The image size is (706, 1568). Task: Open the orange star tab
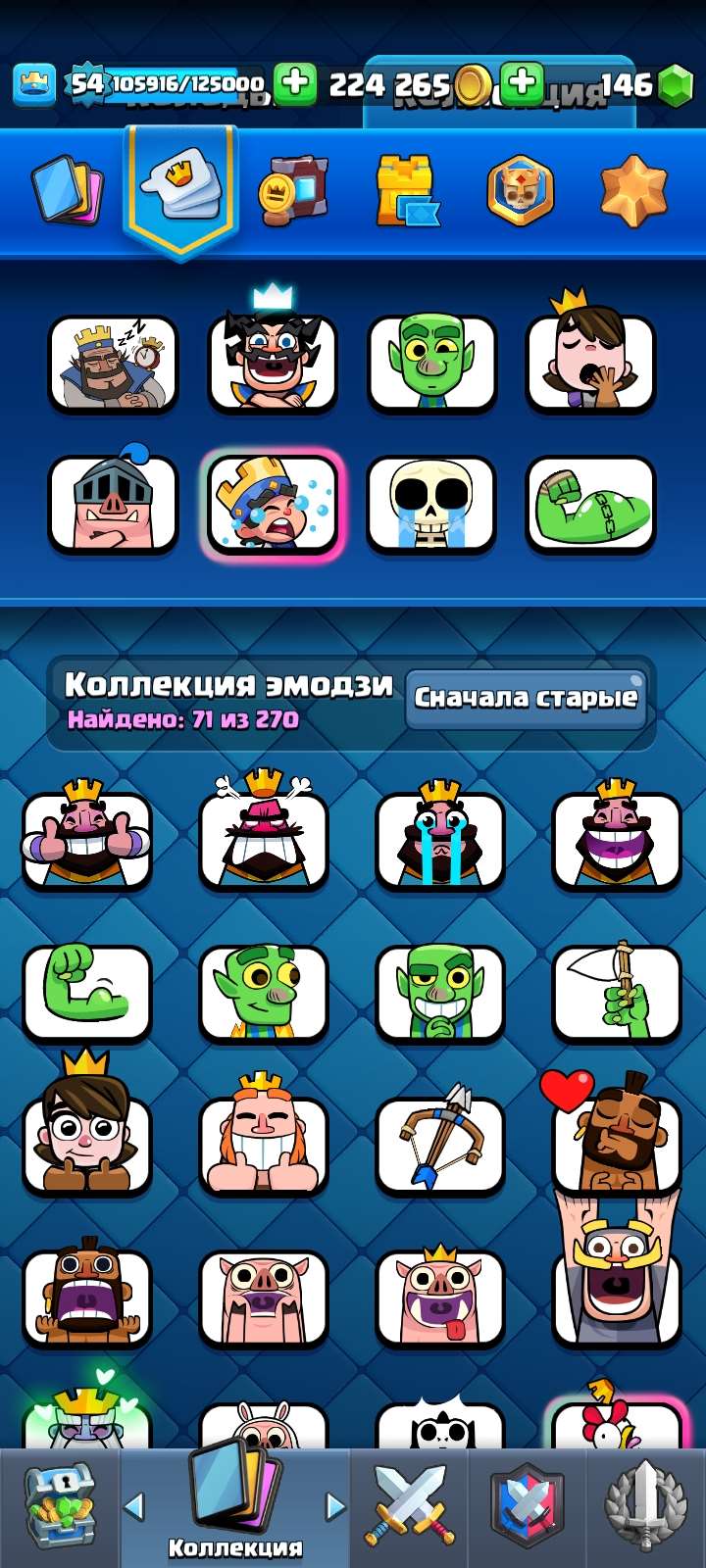coord(633,190)
